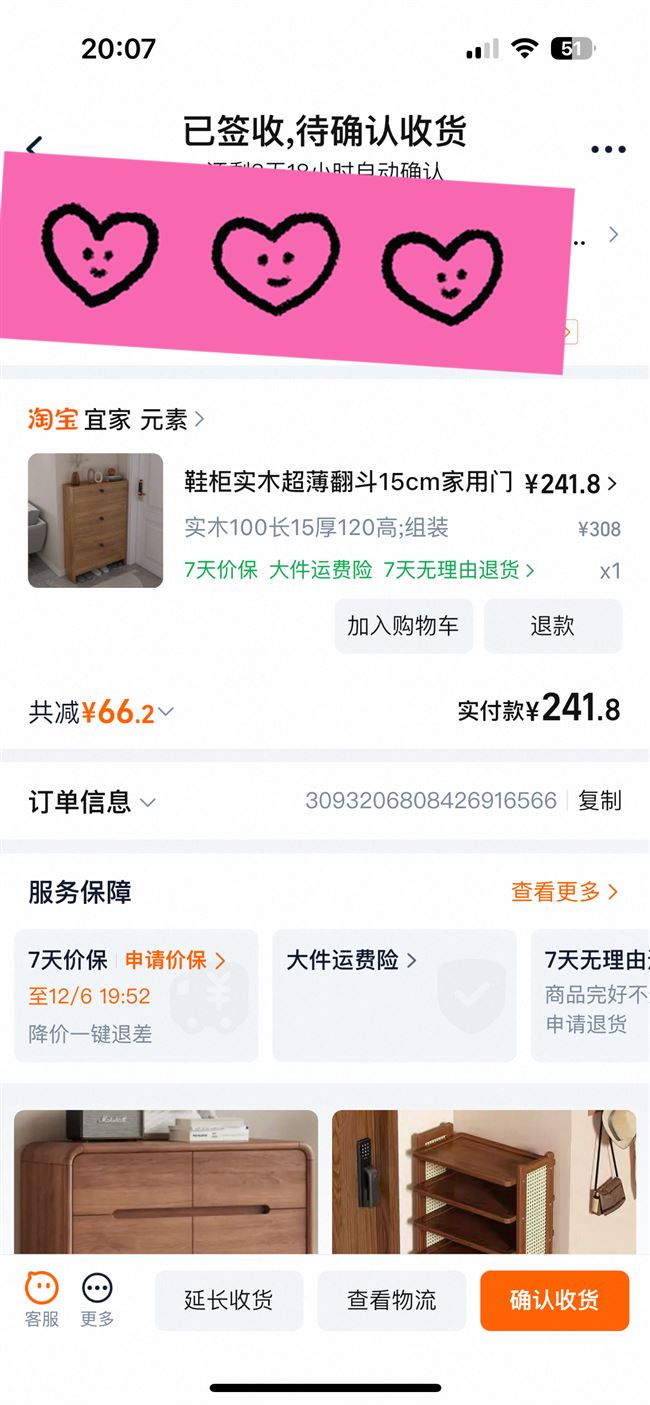Image resolution: width=650 pixels, height=1405 pixels.
Task: Apply for price protection 申请价保
Action: 175,960
